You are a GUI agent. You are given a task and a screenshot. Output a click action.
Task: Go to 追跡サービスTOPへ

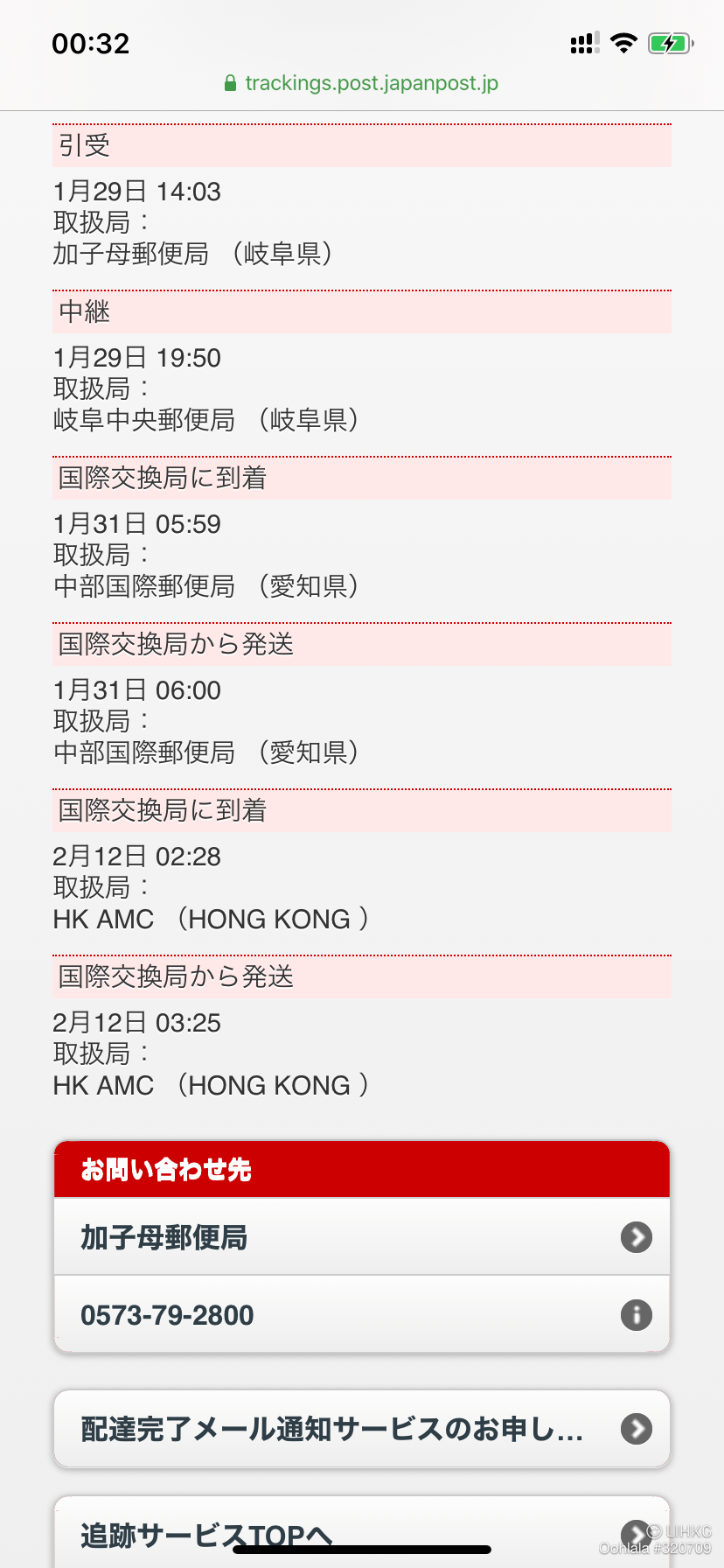(x=362, y=1532)
